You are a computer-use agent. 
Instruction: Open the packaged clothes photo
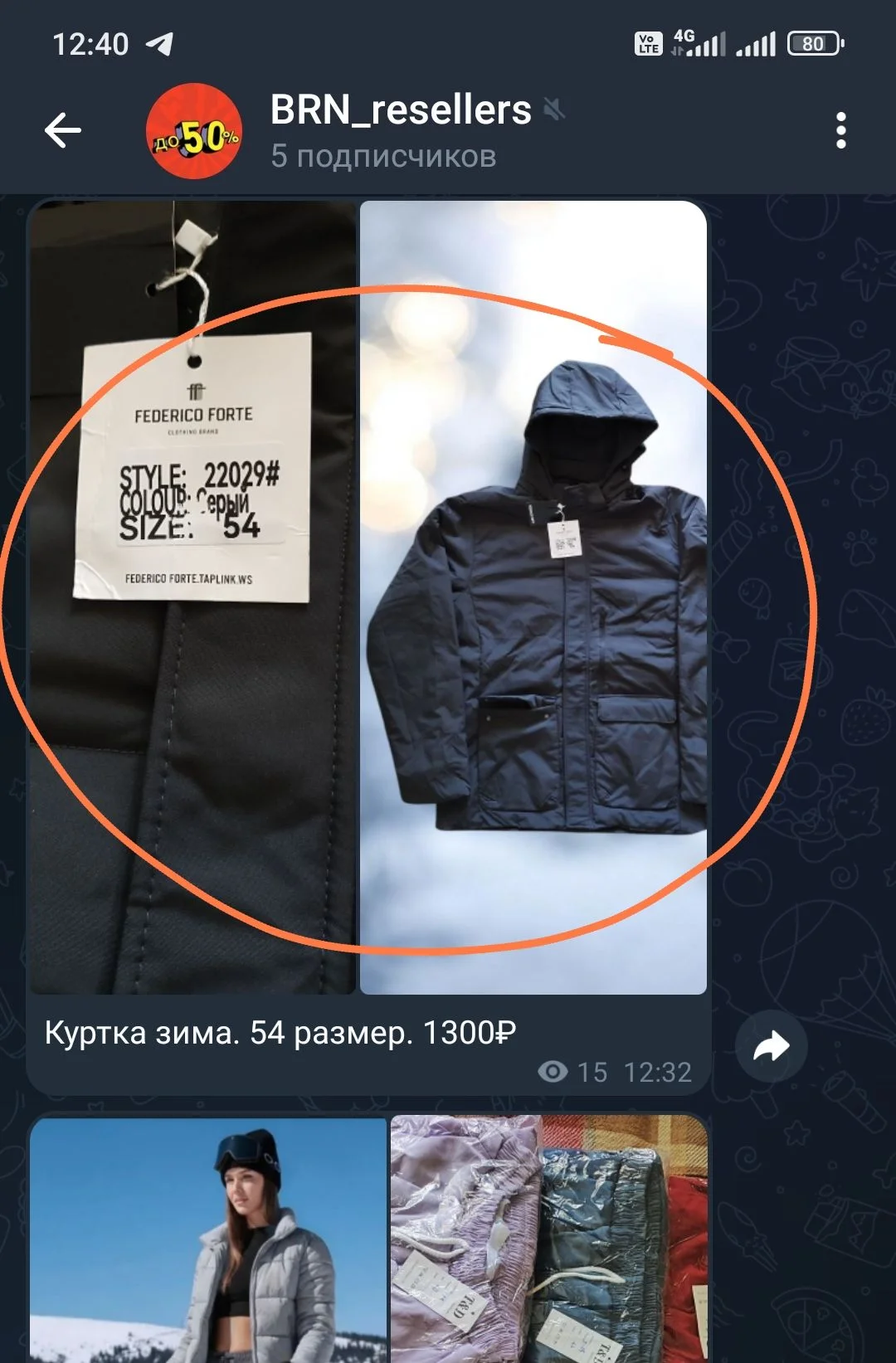[x=549, y=1240]
